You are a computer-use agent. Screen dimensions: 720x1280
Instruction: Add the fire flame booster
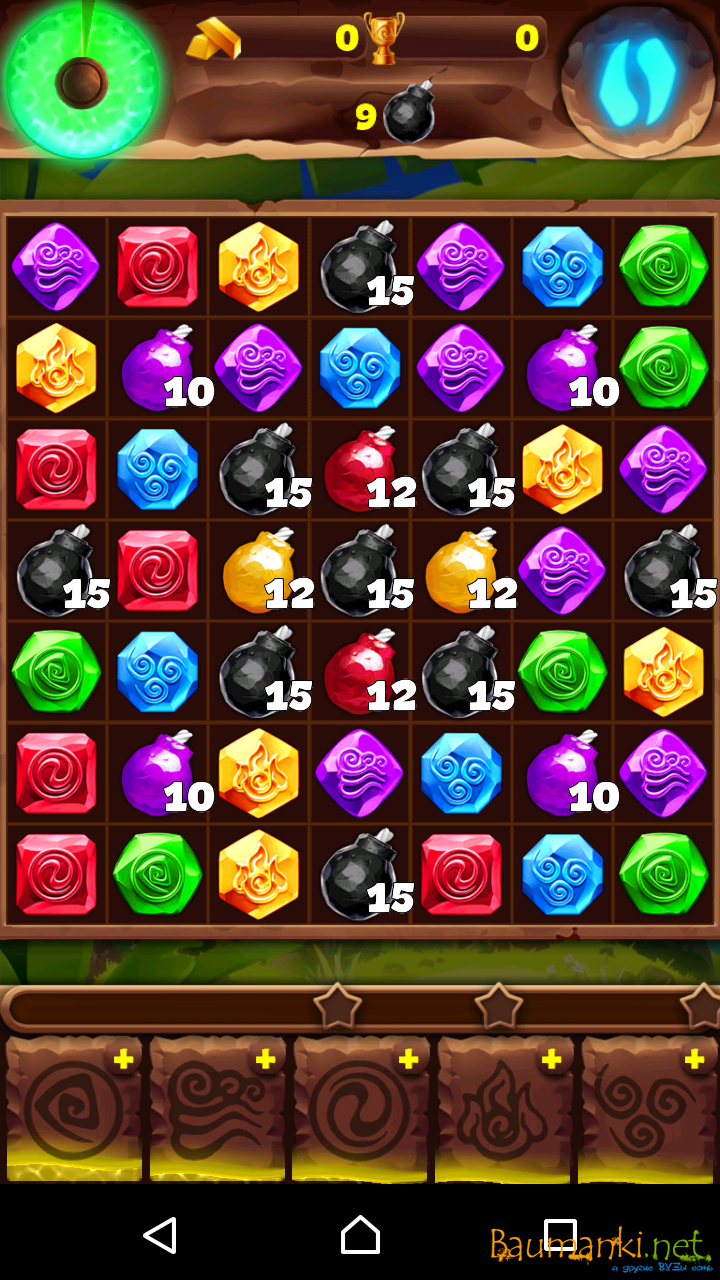click(x=551, y=1060)
